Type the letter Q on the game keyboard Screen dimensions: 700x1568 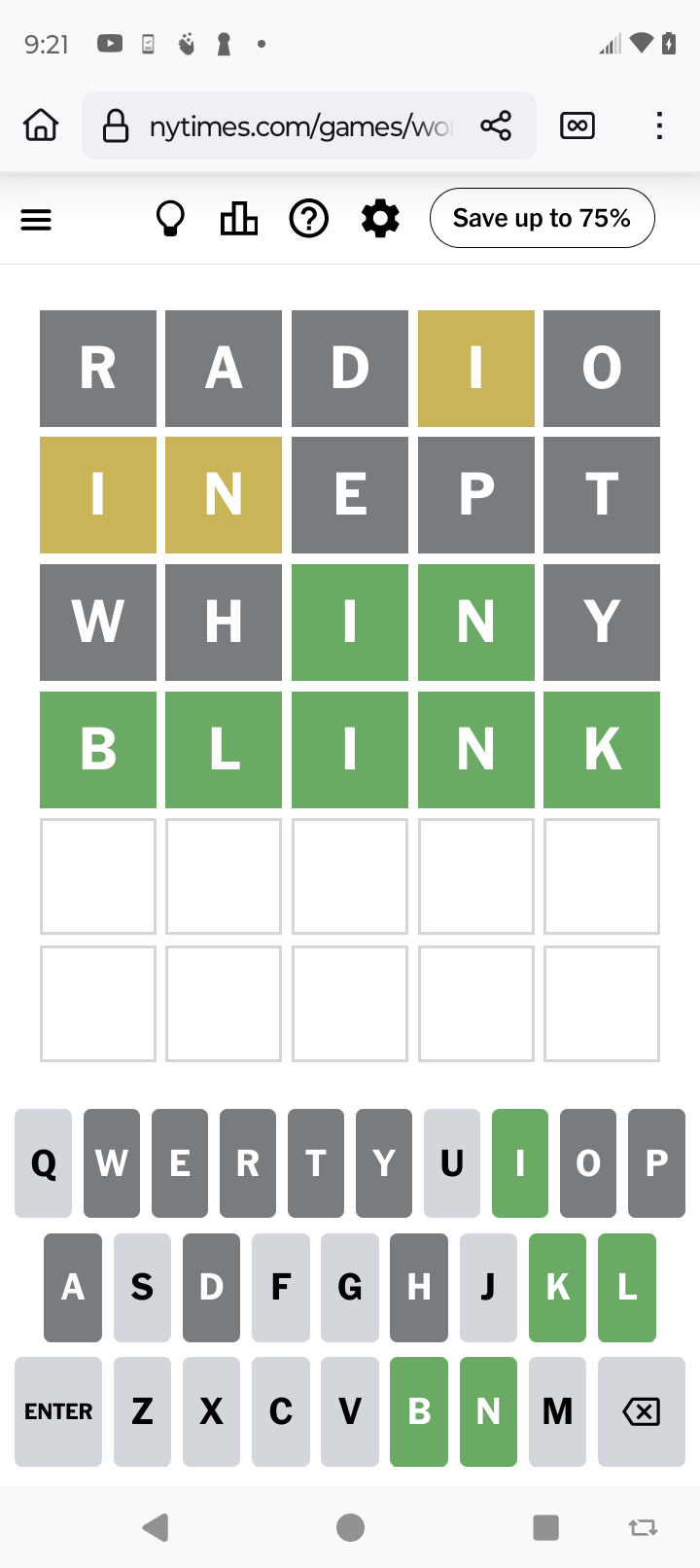44,1163
